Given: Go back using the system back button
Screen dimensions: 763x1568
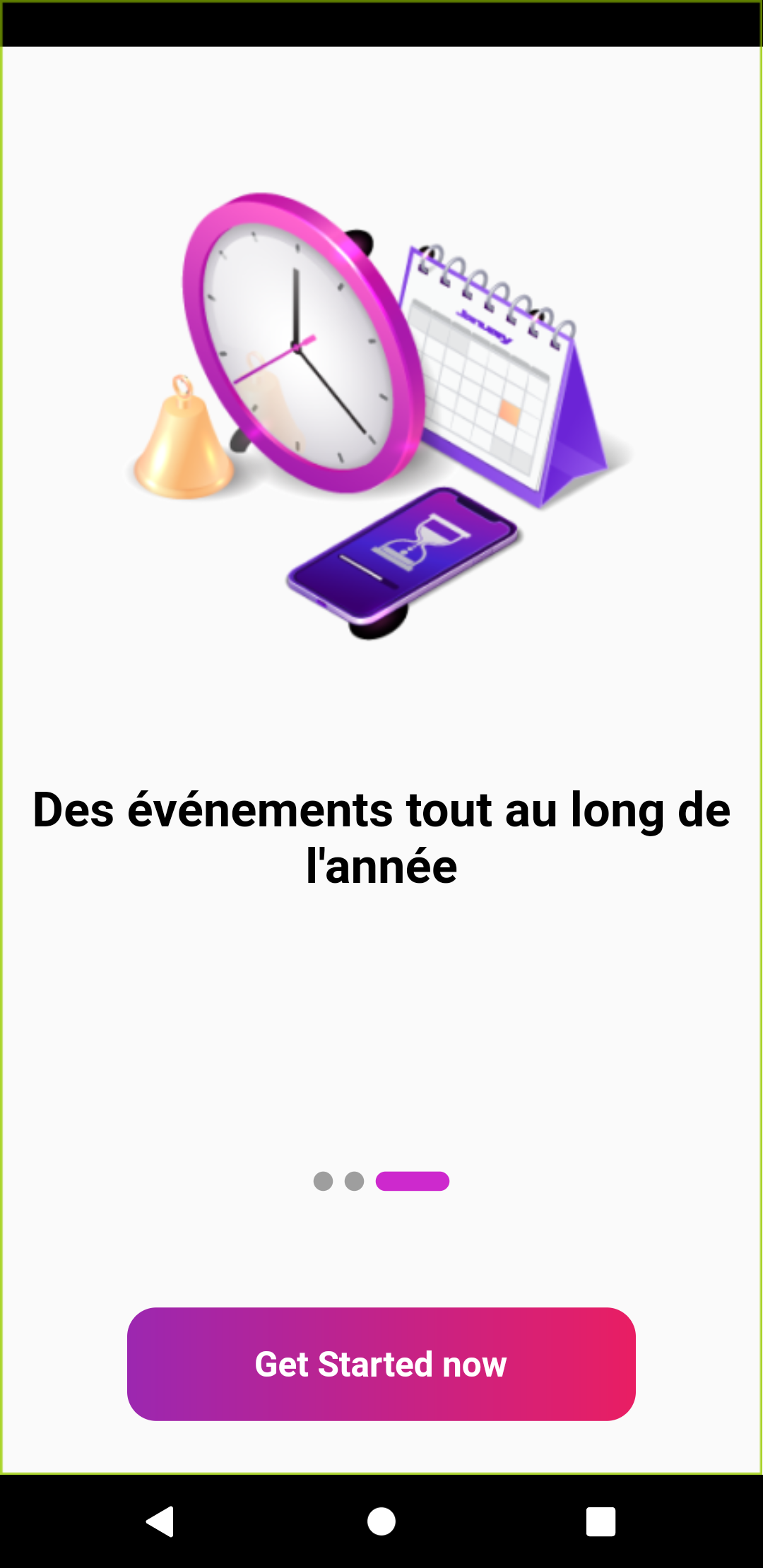Looking at the screenshot, I should 160,1521.
